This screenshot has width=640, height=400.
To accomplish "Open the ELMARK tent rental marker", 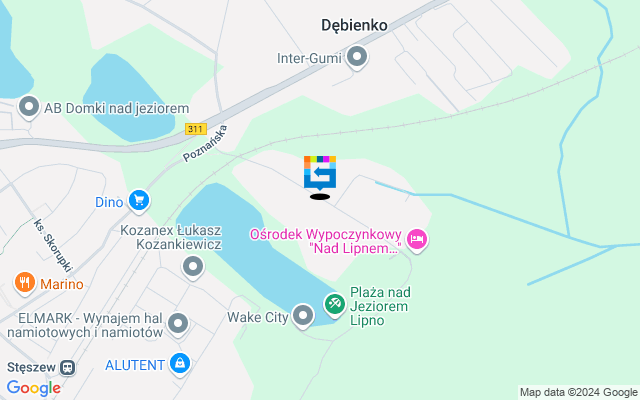I will point(178,323).
